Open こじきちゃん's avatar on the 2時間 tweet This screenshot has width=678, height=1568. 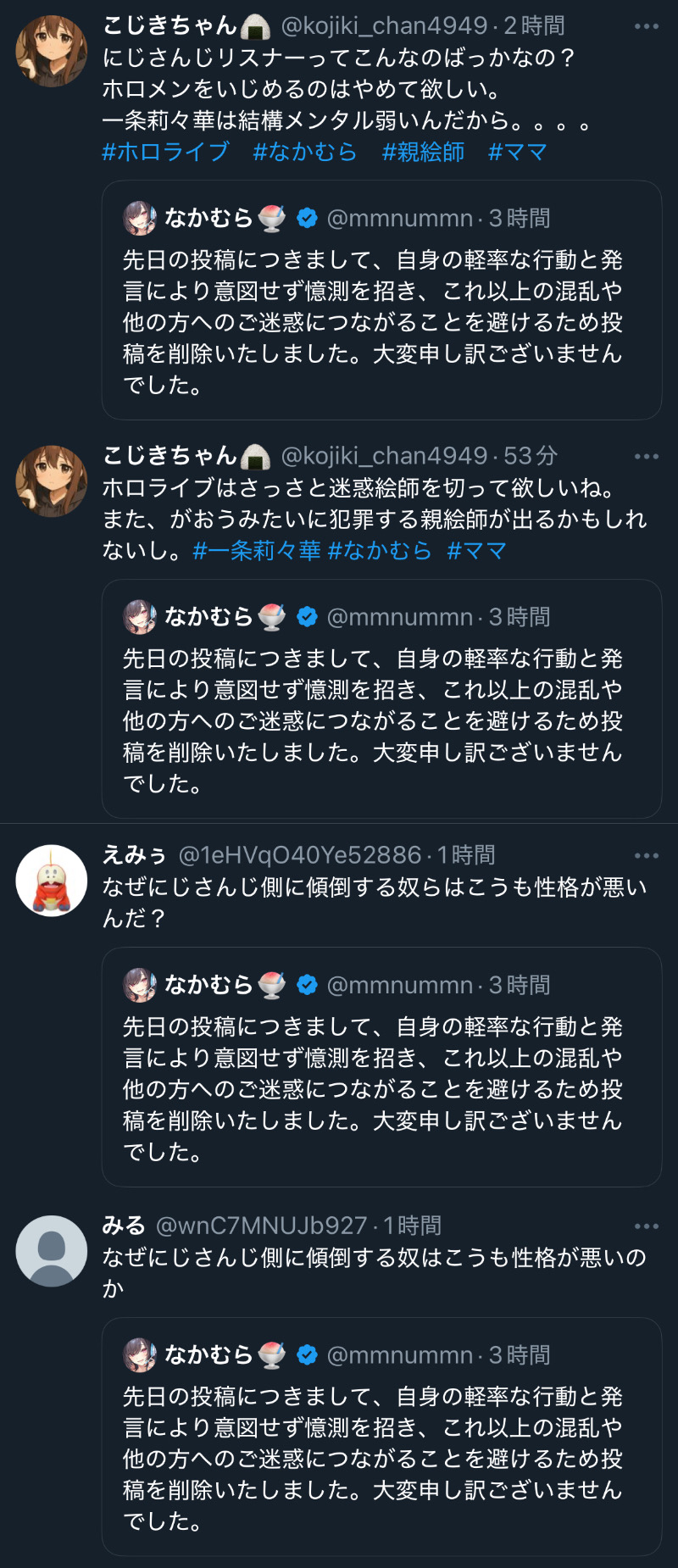pyautogui.click(x=52, y=51)
